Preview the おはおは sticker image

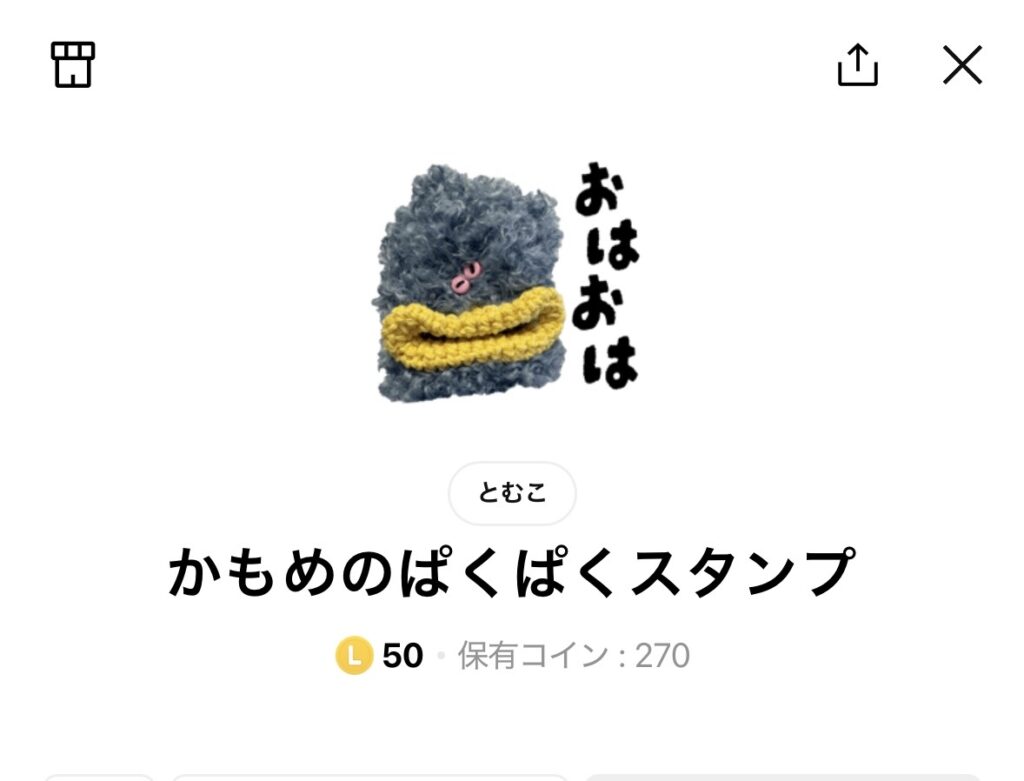pos(506,278)
